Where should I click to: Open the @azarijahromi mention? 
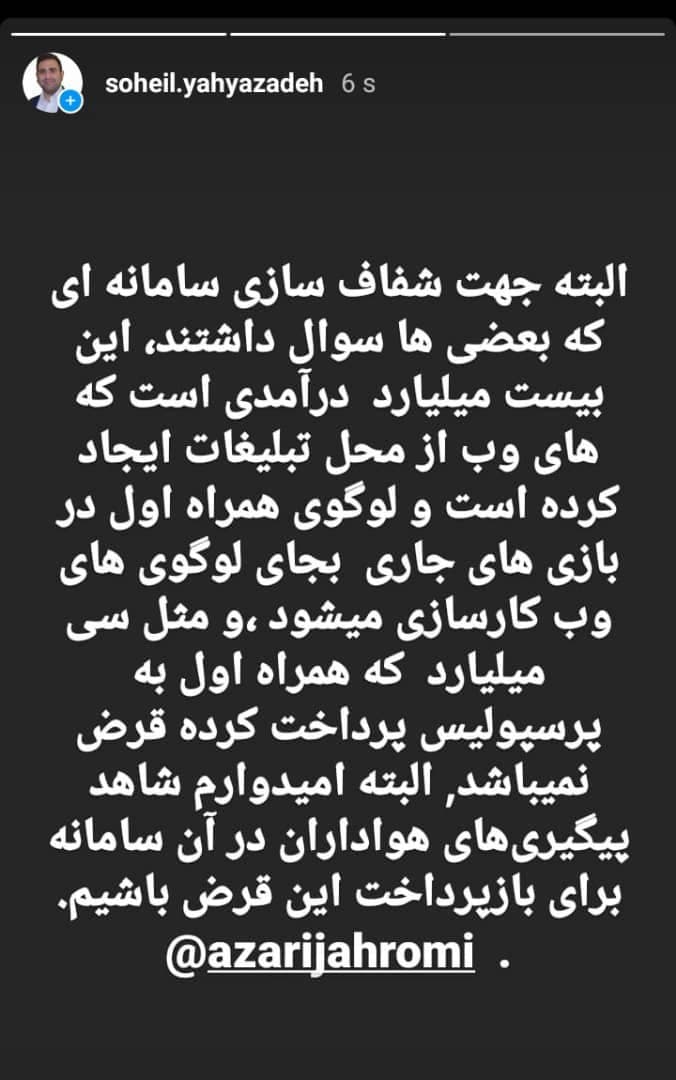tap(320, 954)
